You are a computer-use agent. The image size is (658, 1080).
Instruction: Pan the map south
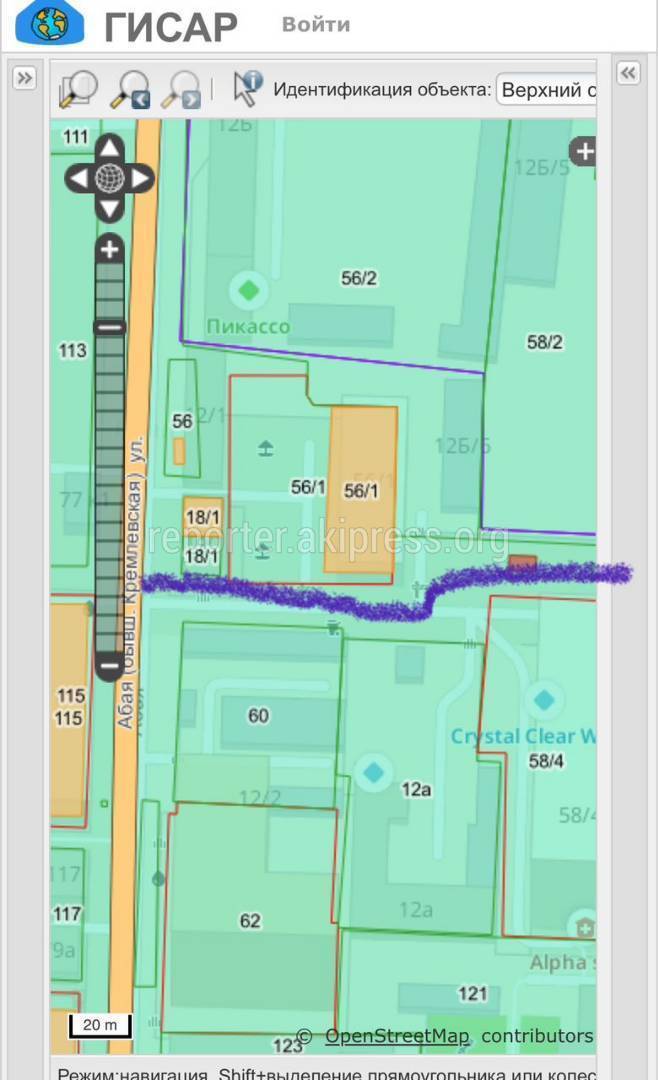[110, 209]
